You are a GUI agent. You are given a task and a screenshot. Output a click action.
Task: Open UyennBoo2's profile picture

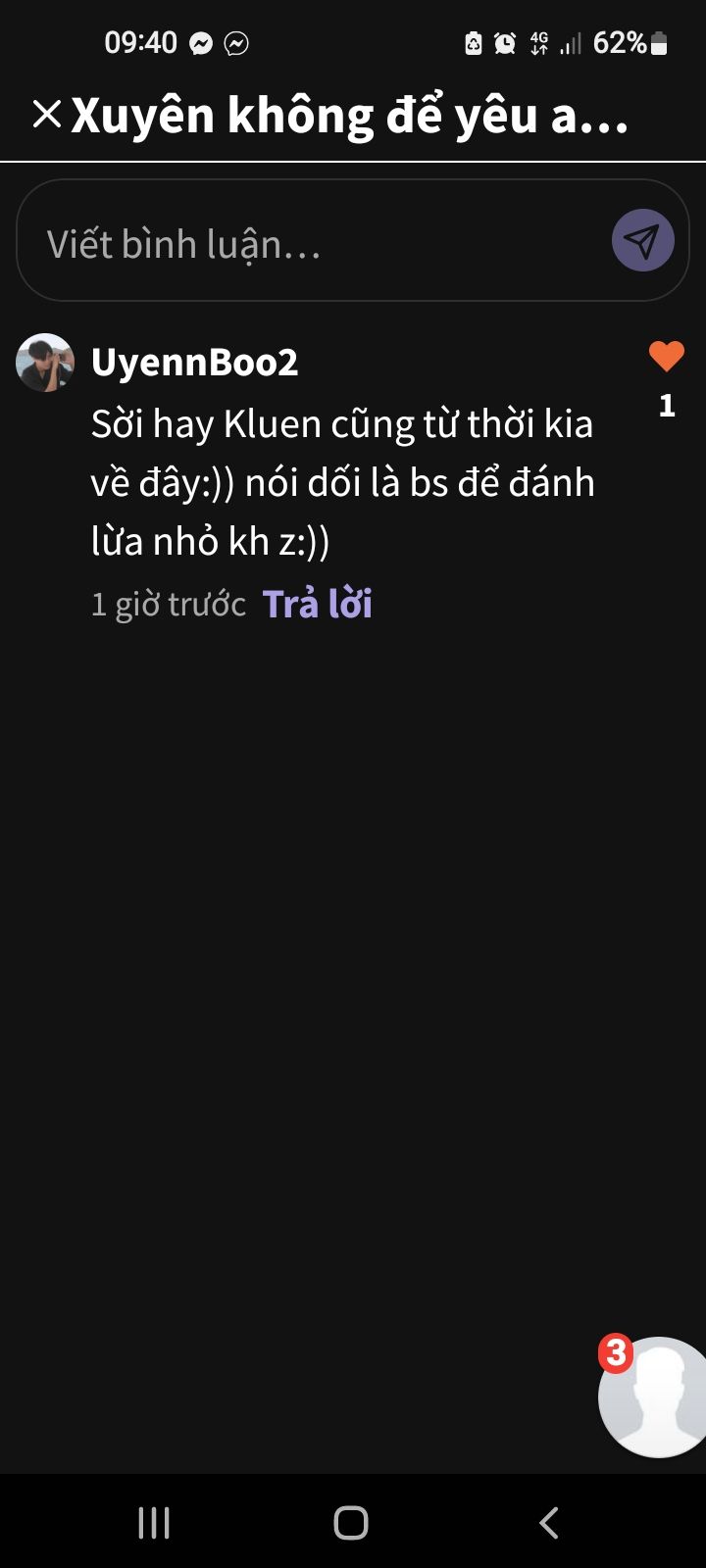pyautogui.click(x=45, y=363)
